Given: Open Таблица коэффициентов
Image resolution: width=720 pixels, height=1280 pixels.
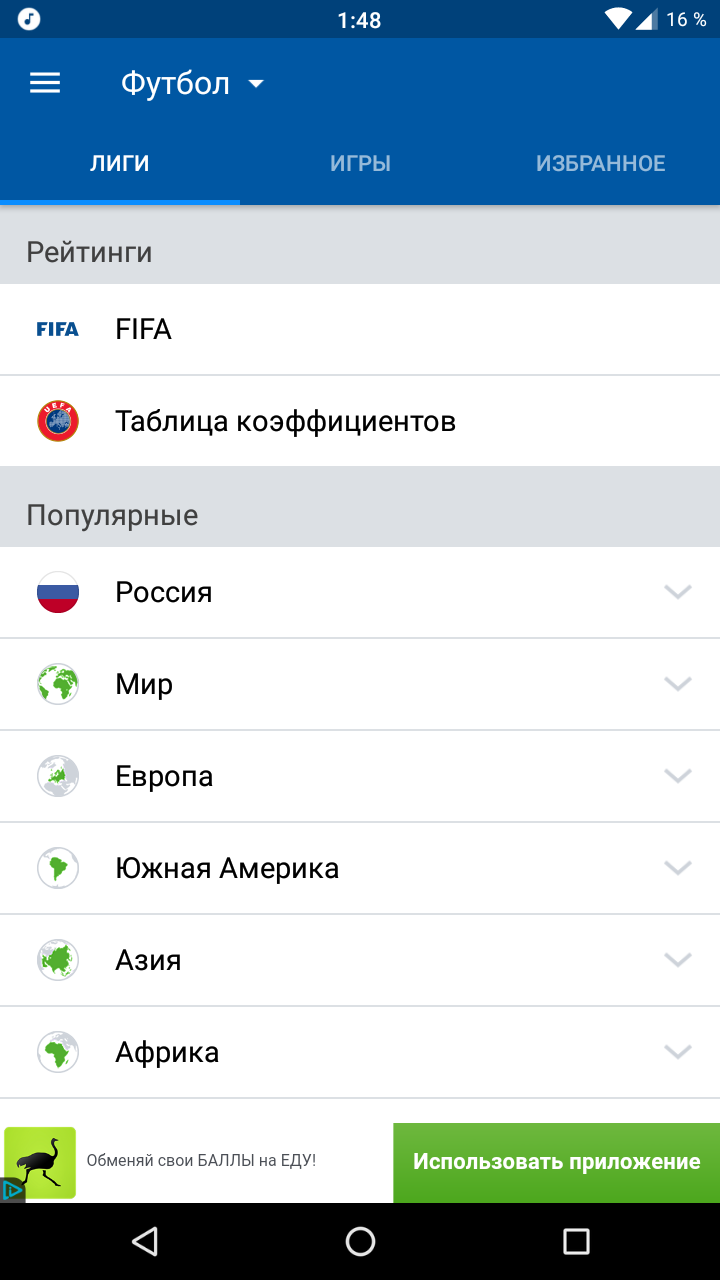Looking at the screenshot, I should [360, 421].
